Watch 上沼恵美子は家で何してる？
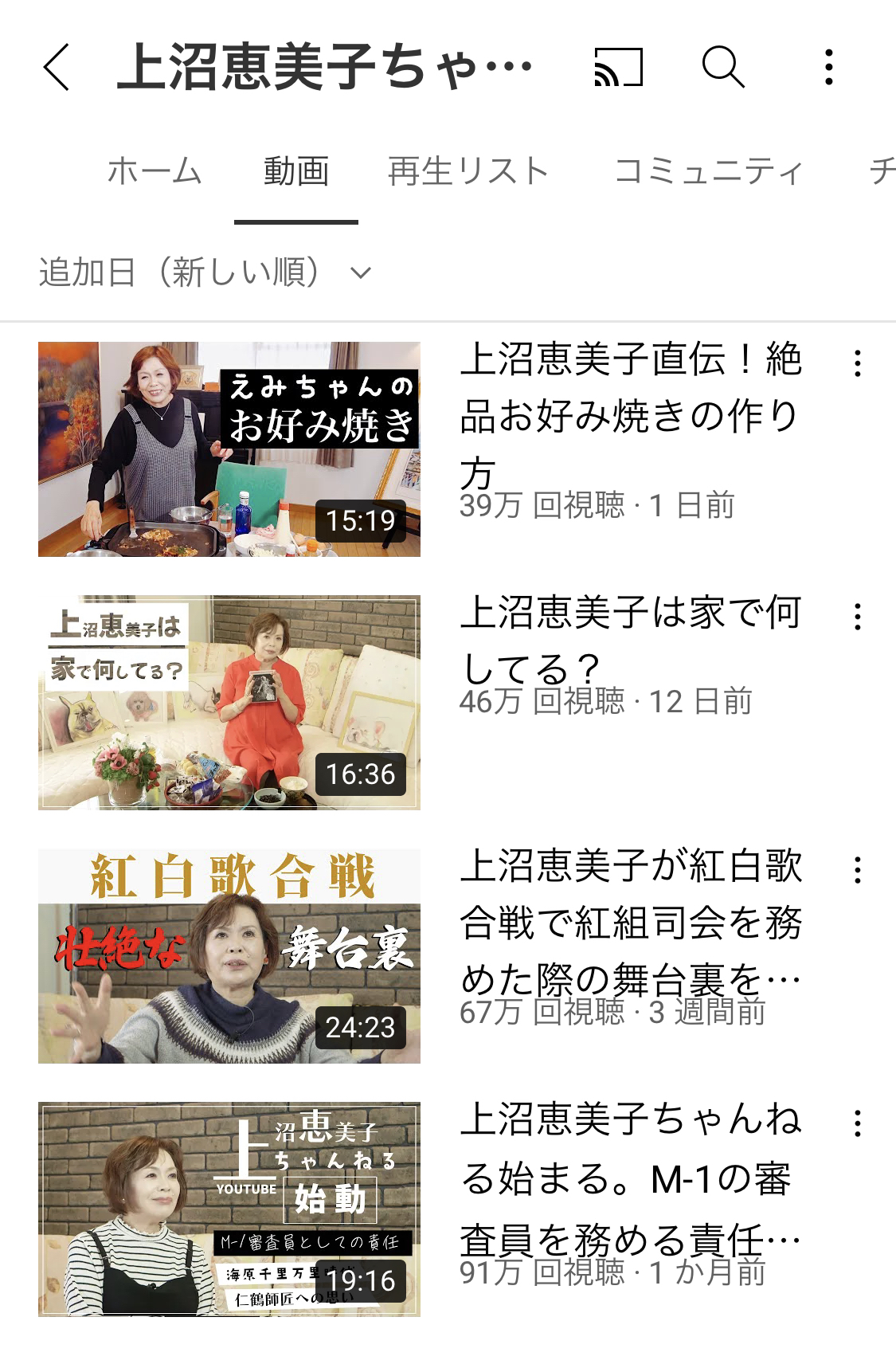Image resolution: width=896 pixels, height=1364 pixels. point(229,703)
